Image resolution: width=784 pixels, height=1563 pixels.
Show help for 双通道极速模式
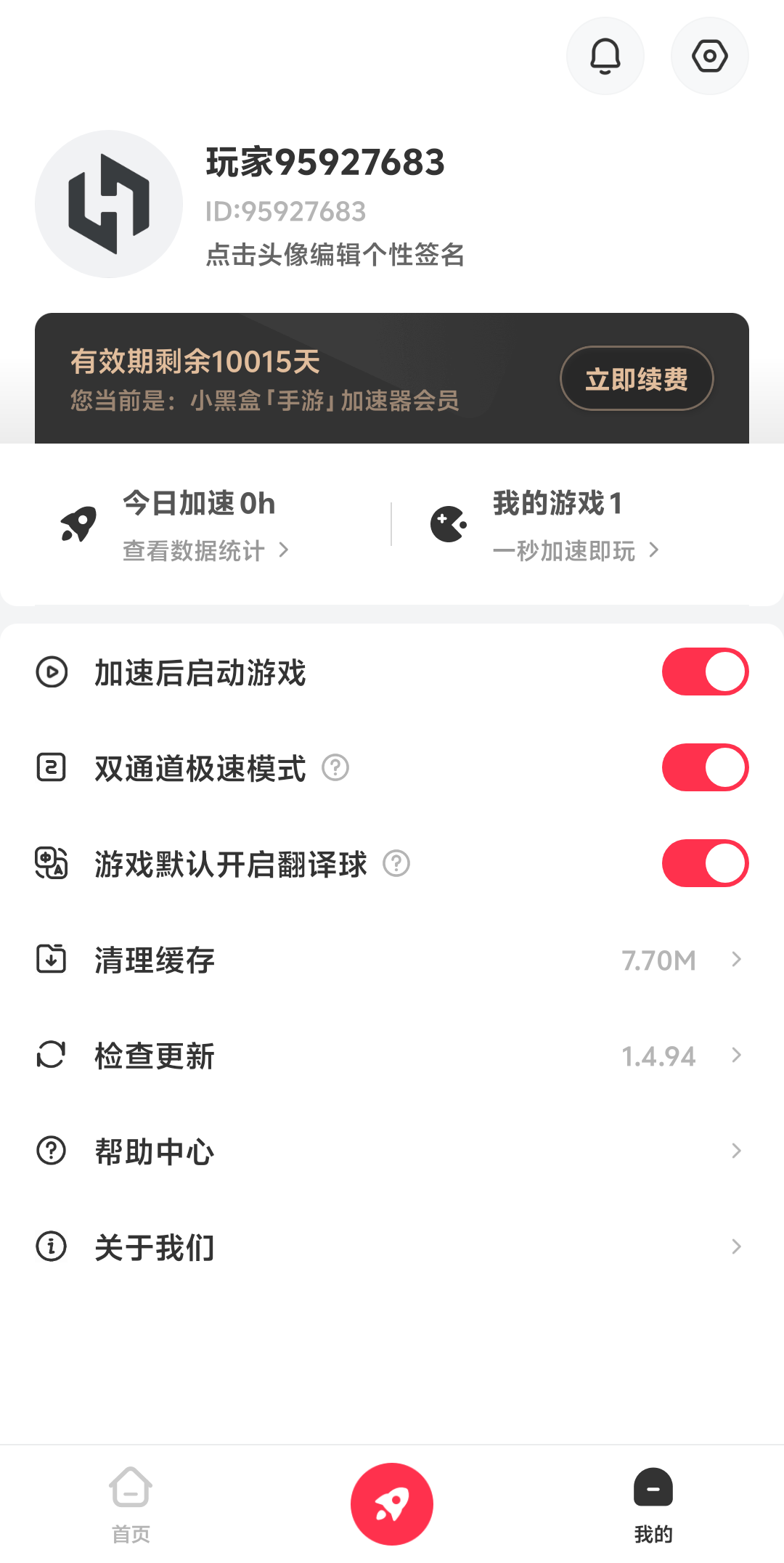335,767
